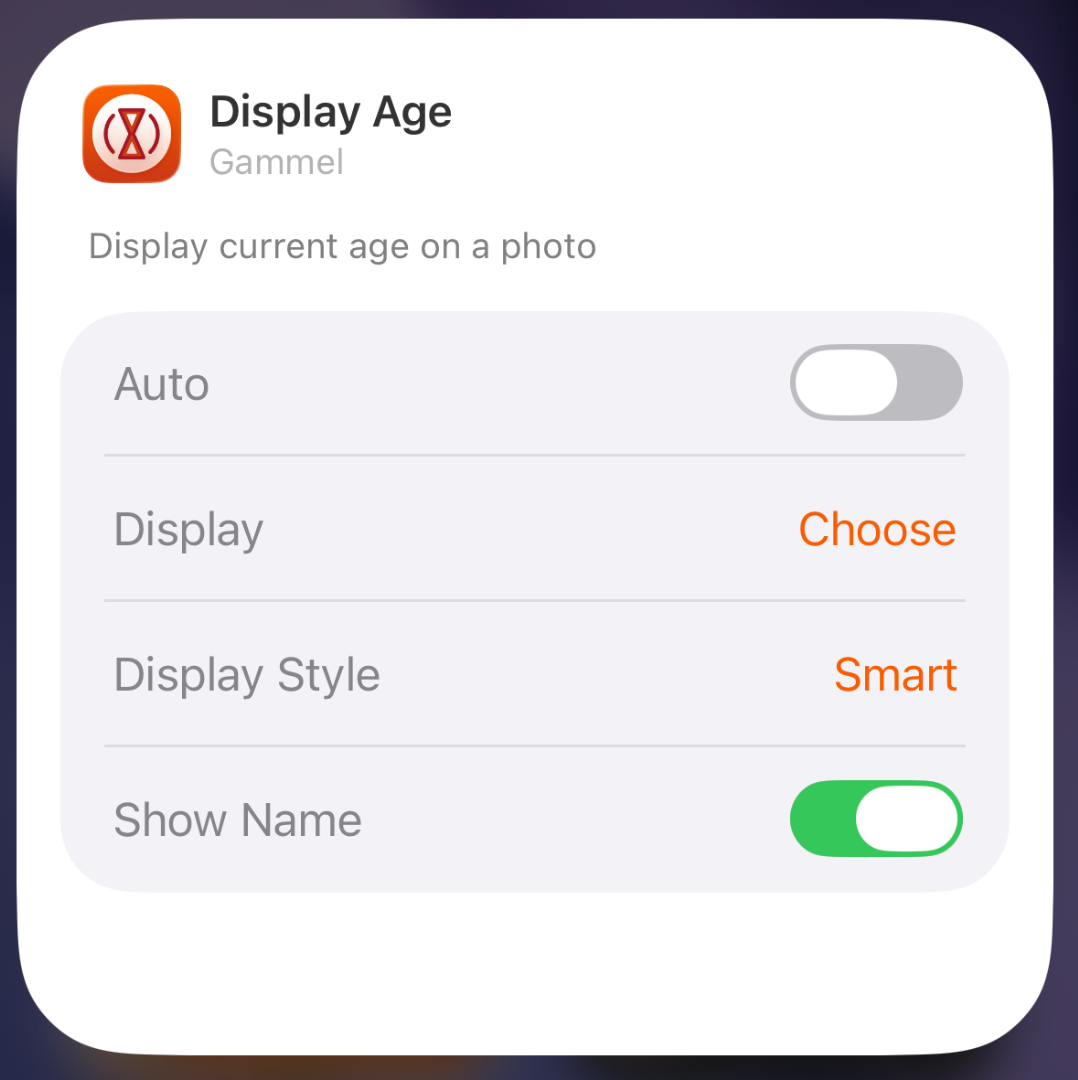Tap the widget description text
Image resolution: width=1078 pixels, height=1080 pixels.
tap(343, 246)
